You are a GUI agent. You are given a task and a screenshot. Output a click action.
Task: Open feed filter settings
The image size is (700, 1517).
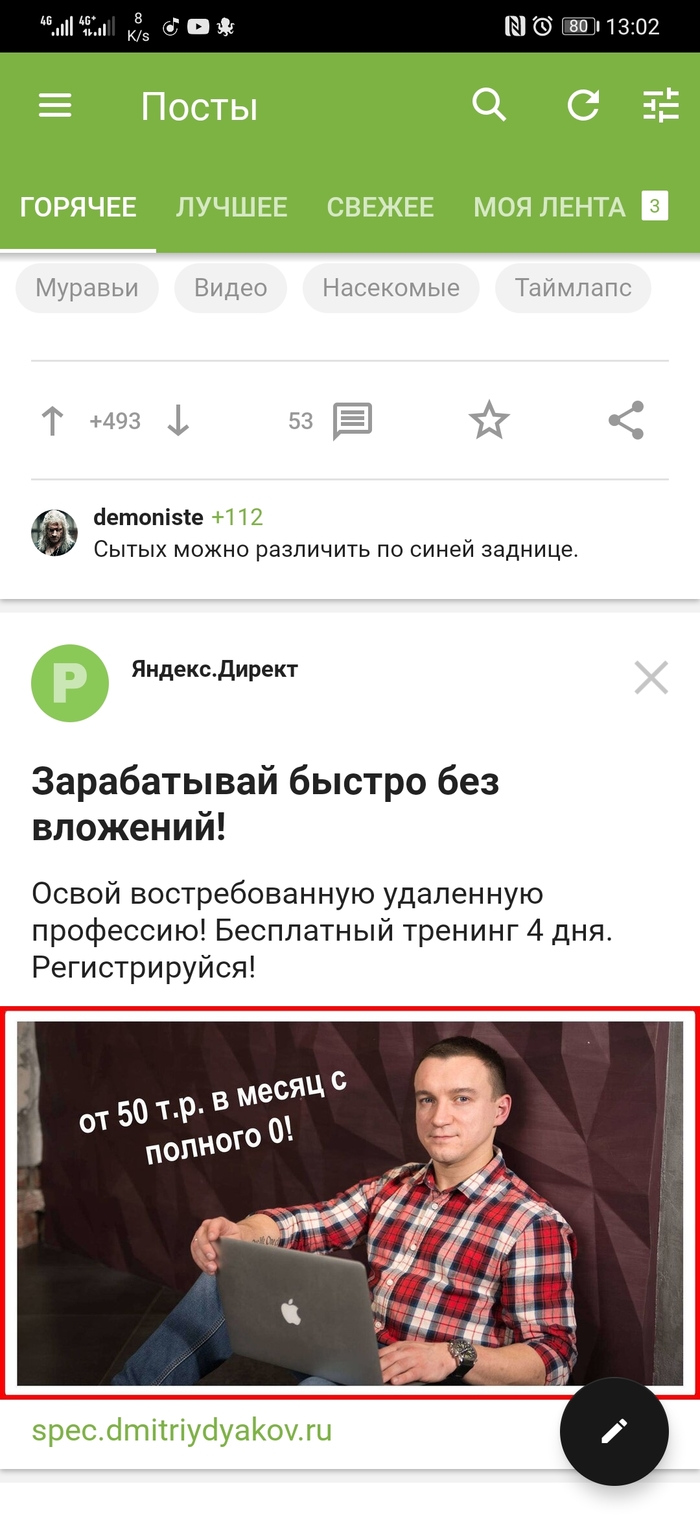click(x=660, y=105)
